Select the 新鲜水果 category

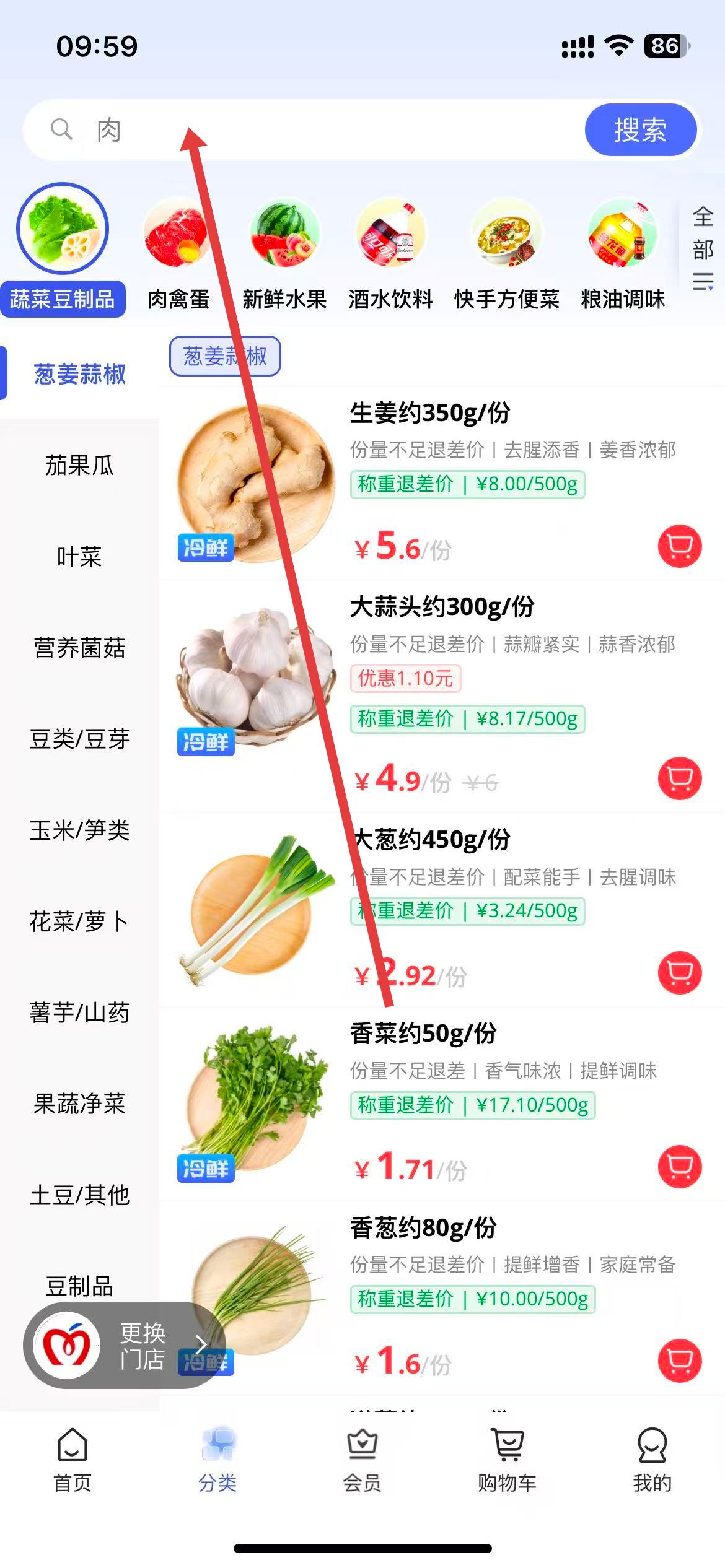tap(284, 254)
